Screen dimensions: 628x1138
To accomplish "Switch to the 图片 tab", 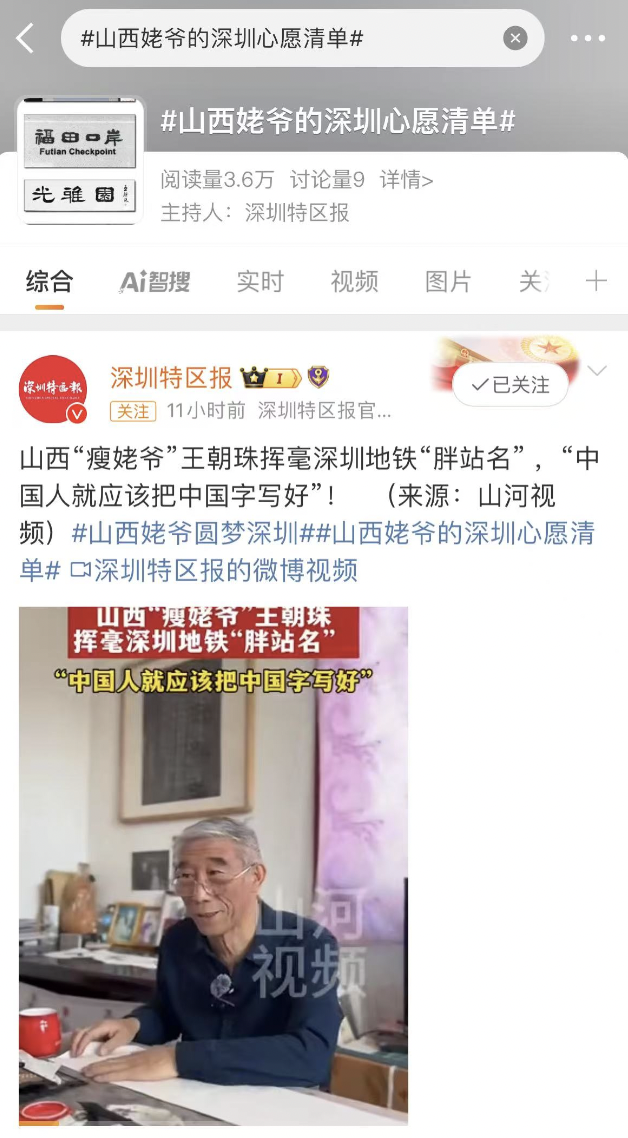I will (x=447, y=282).
